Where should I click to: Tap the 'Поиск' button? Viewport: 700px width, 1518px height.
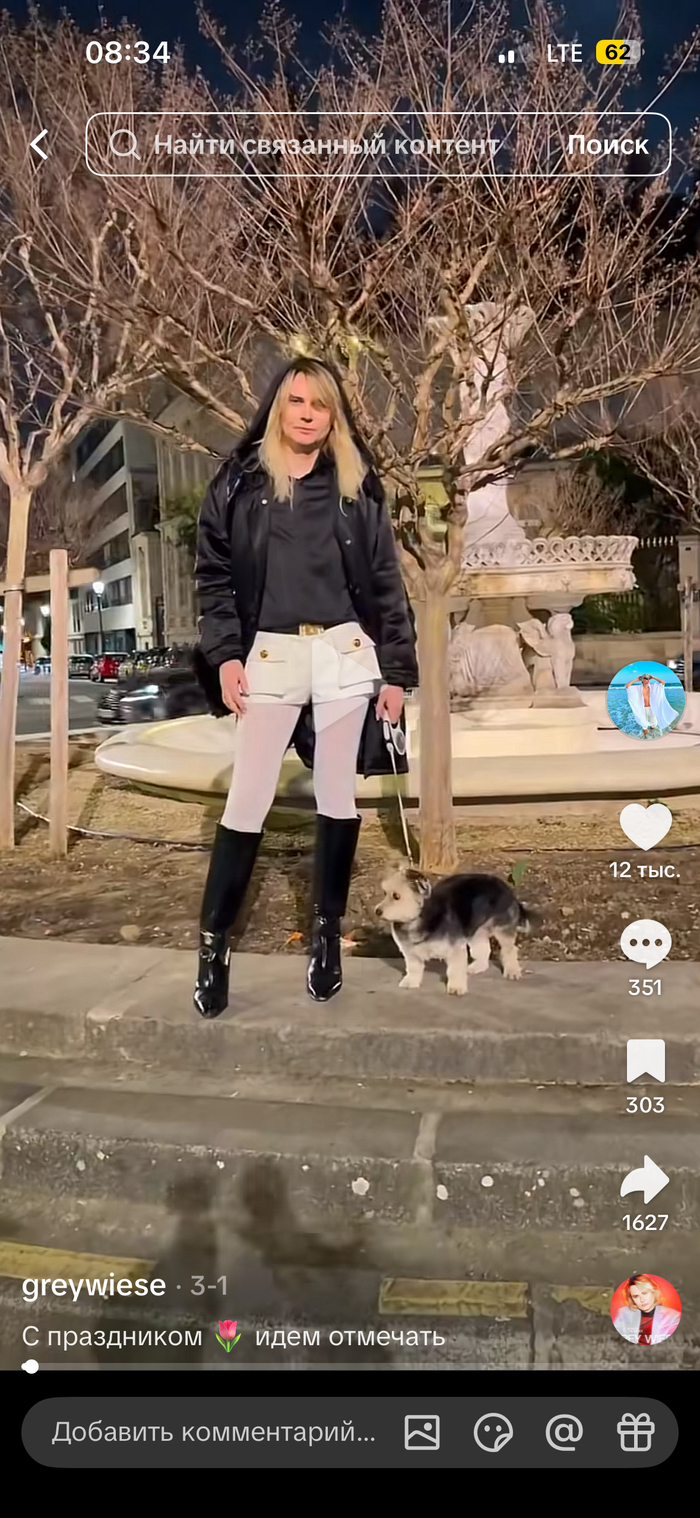click(608, 145)
